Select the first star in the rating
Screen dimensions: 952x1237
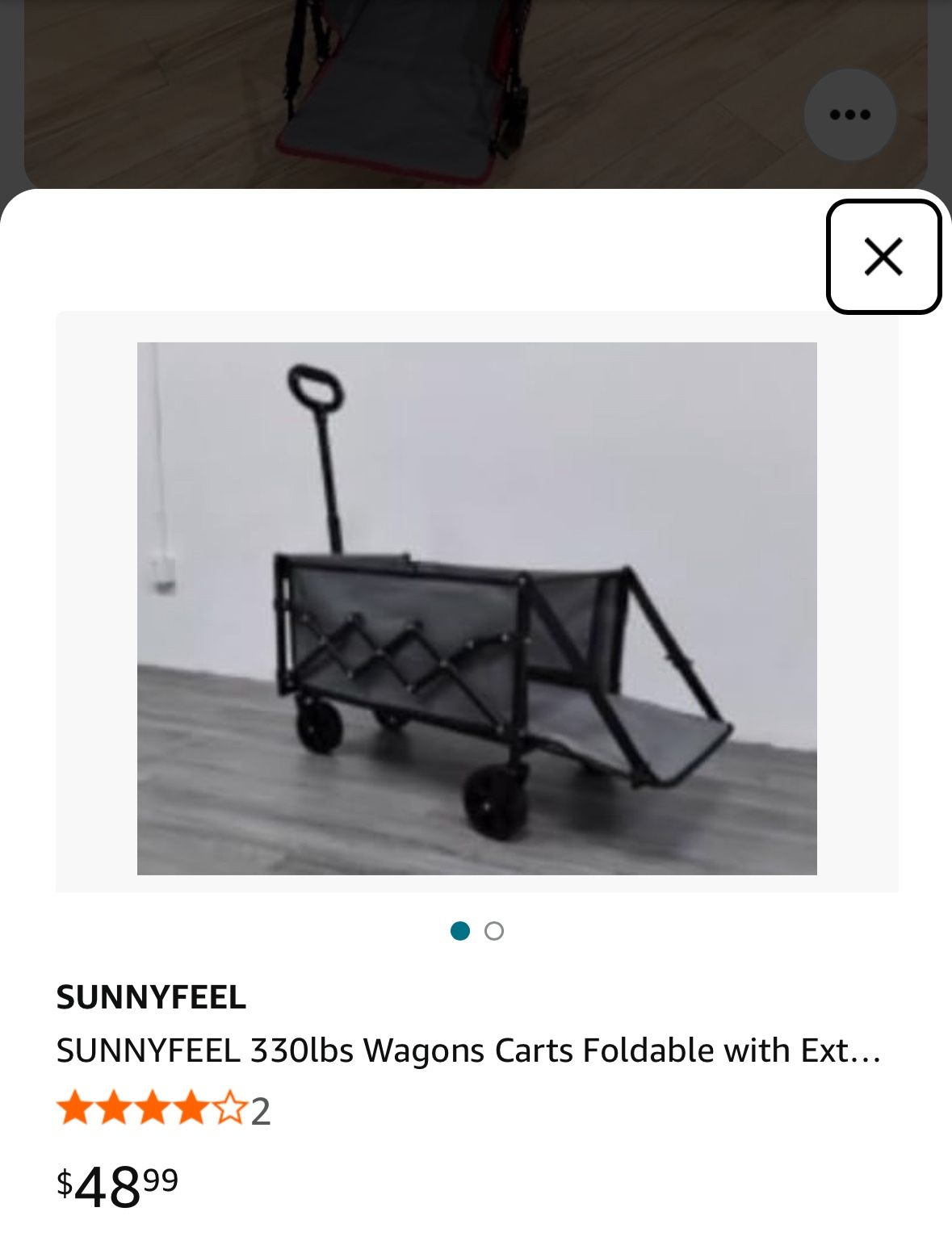point(72,1111)
